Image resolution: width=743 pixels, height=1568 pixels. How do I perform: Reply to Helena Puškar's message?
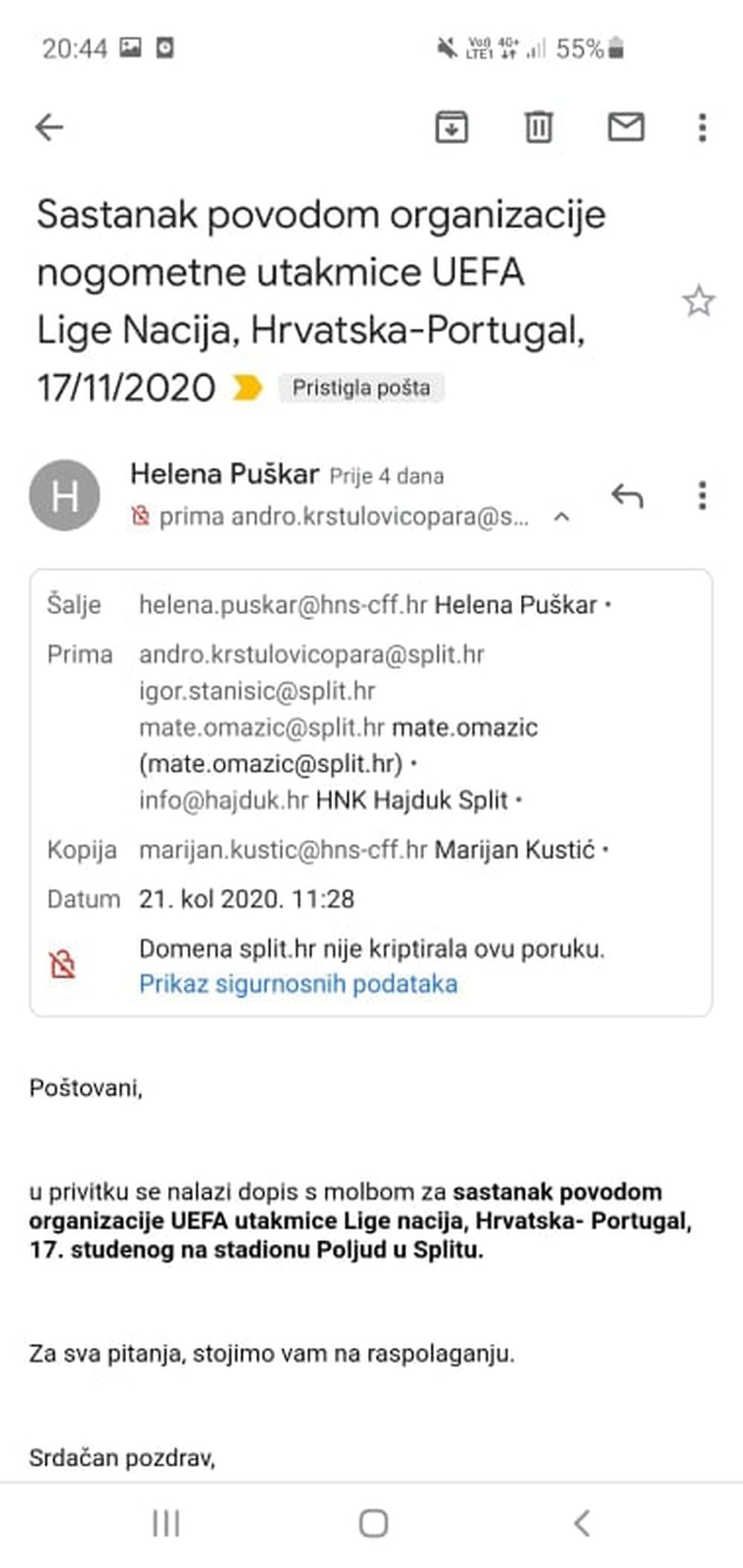[x=626, y=495]
